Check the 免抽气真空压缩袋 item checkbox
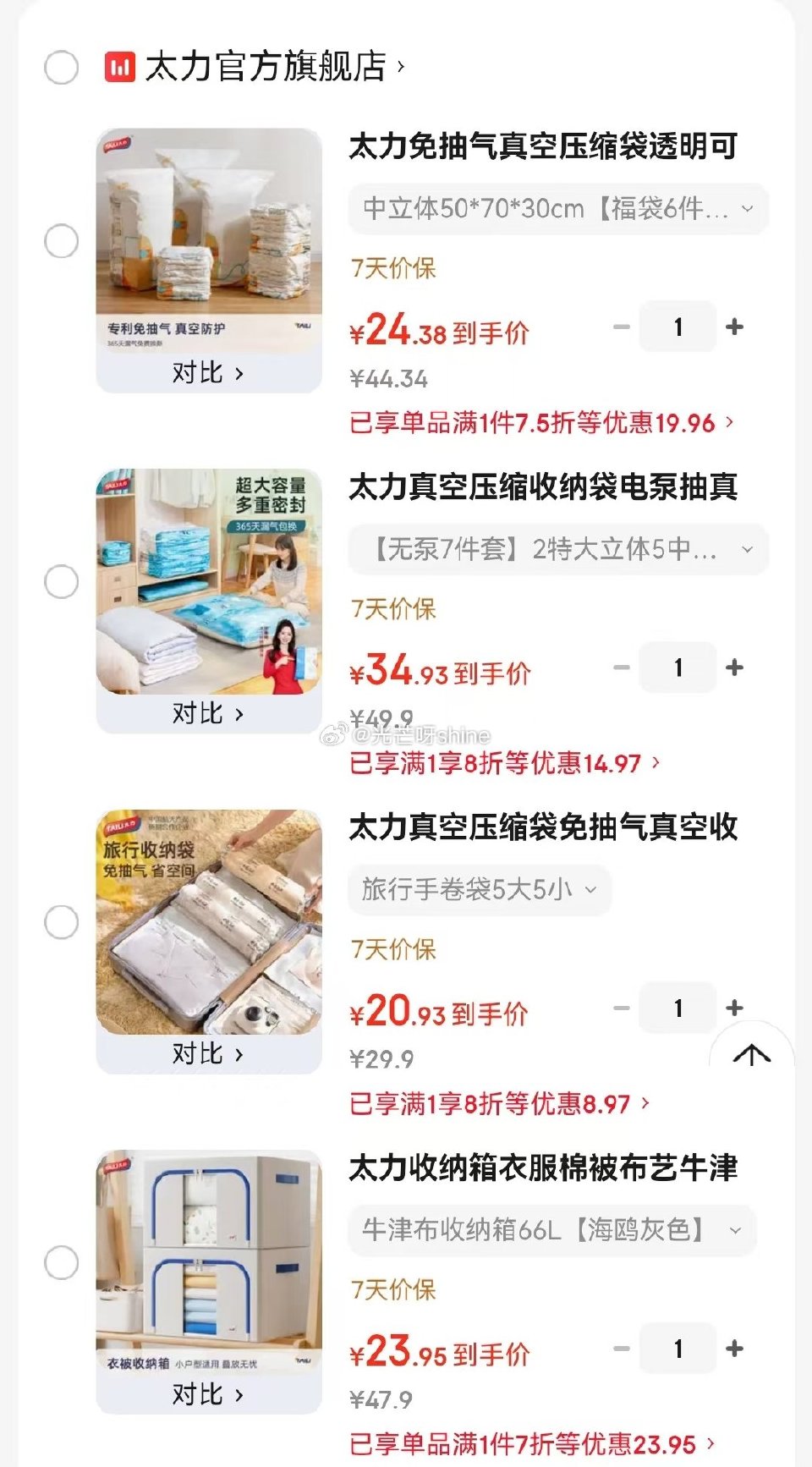 59,241
